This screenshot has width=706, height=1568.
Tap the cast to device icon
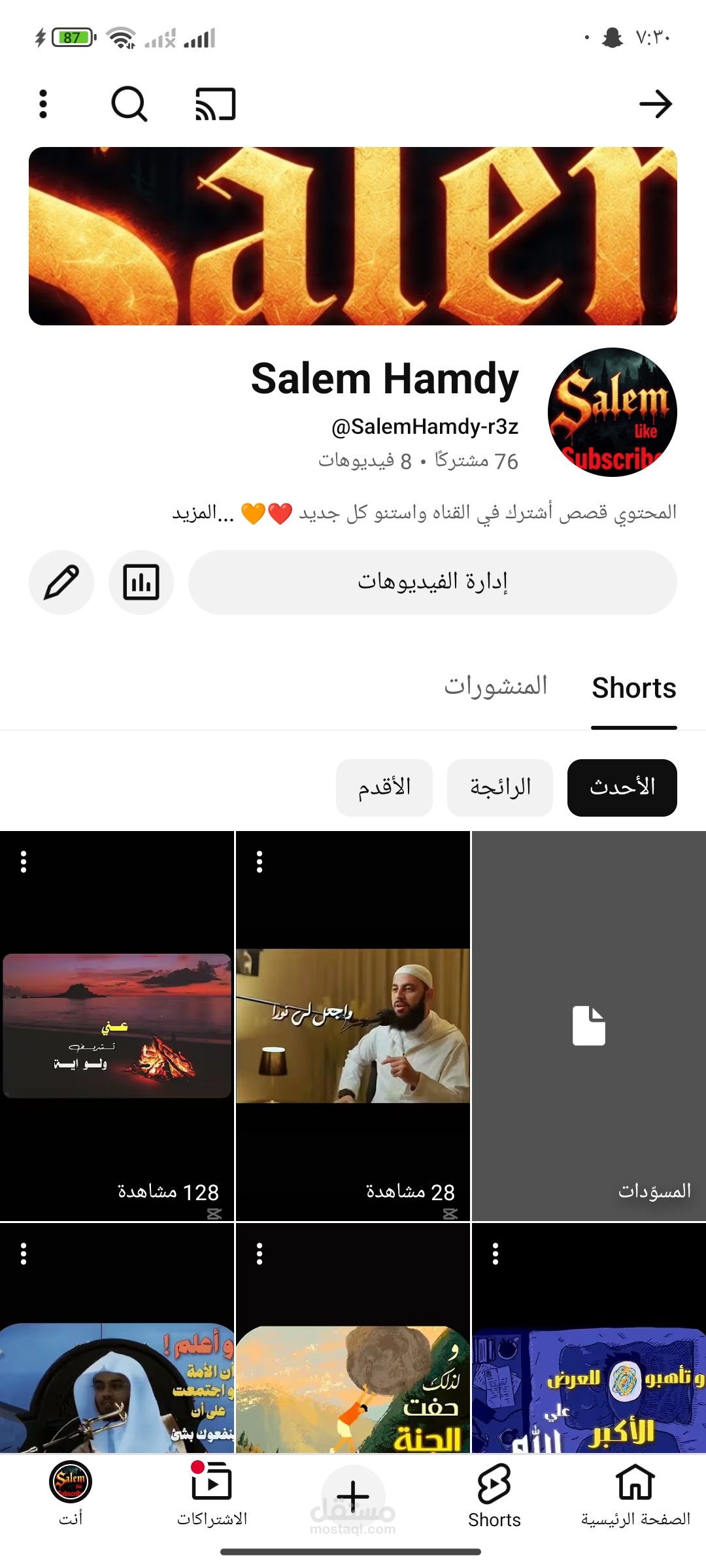tap(216, 104)
